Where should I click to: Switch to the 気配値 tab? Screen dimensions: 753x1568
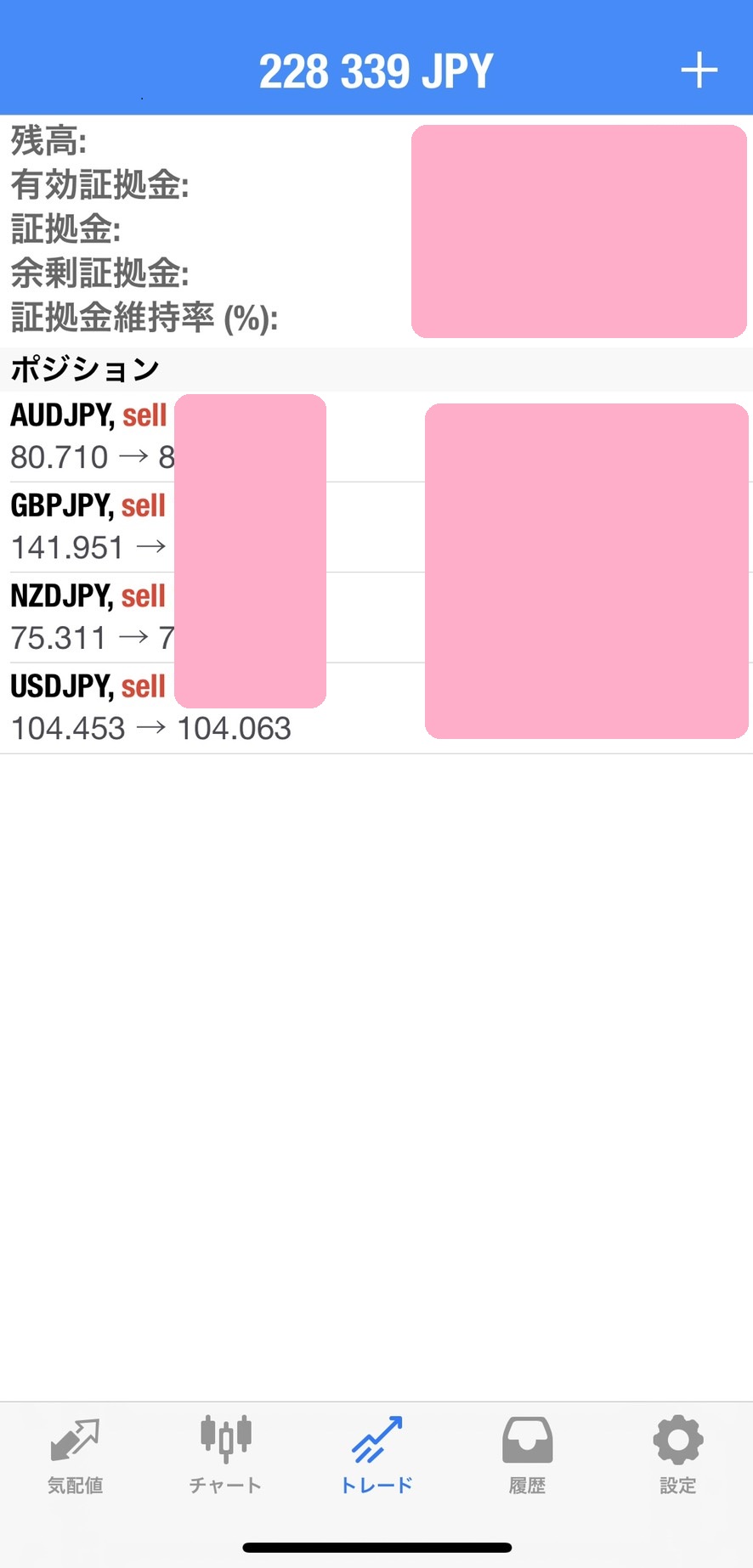pos(75,1456)
